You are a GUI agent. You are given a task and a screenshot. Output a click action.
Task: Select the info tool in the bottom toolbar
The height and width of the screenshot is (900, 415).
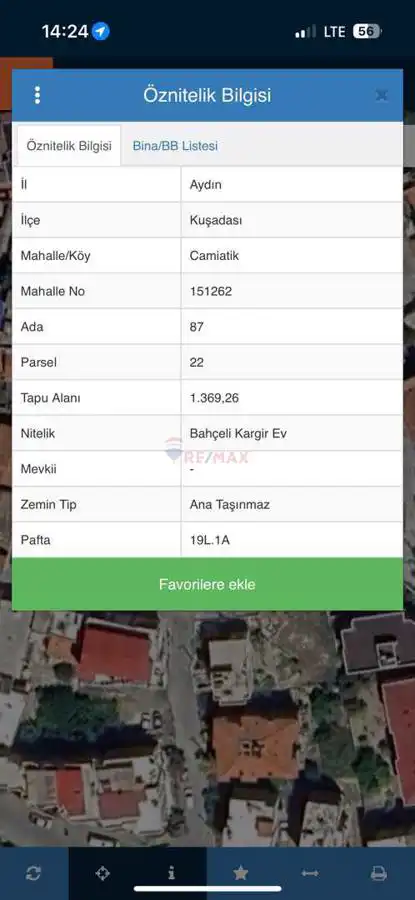[x=172, y=874]
